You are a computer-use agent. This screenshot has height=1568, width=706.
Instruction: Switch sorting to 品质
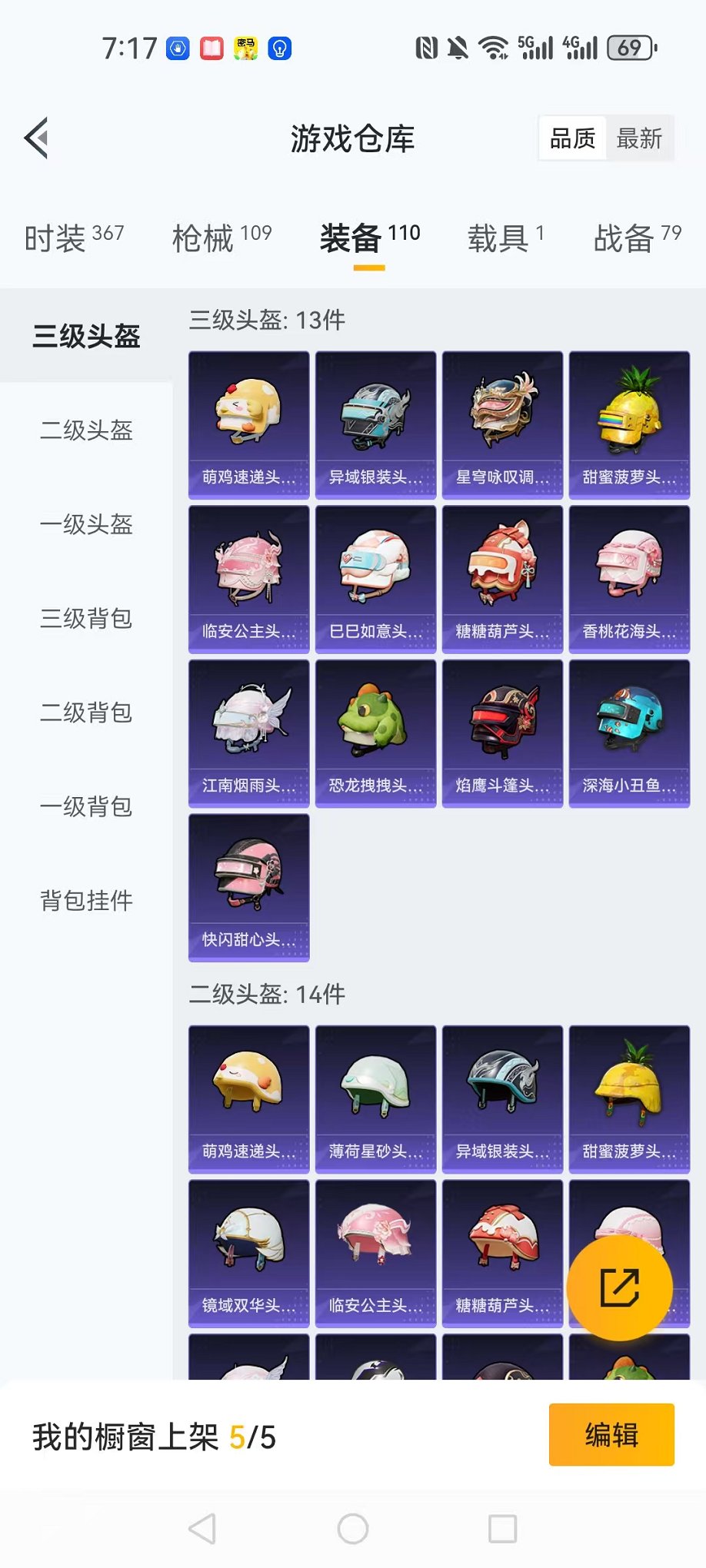[572, 138]
